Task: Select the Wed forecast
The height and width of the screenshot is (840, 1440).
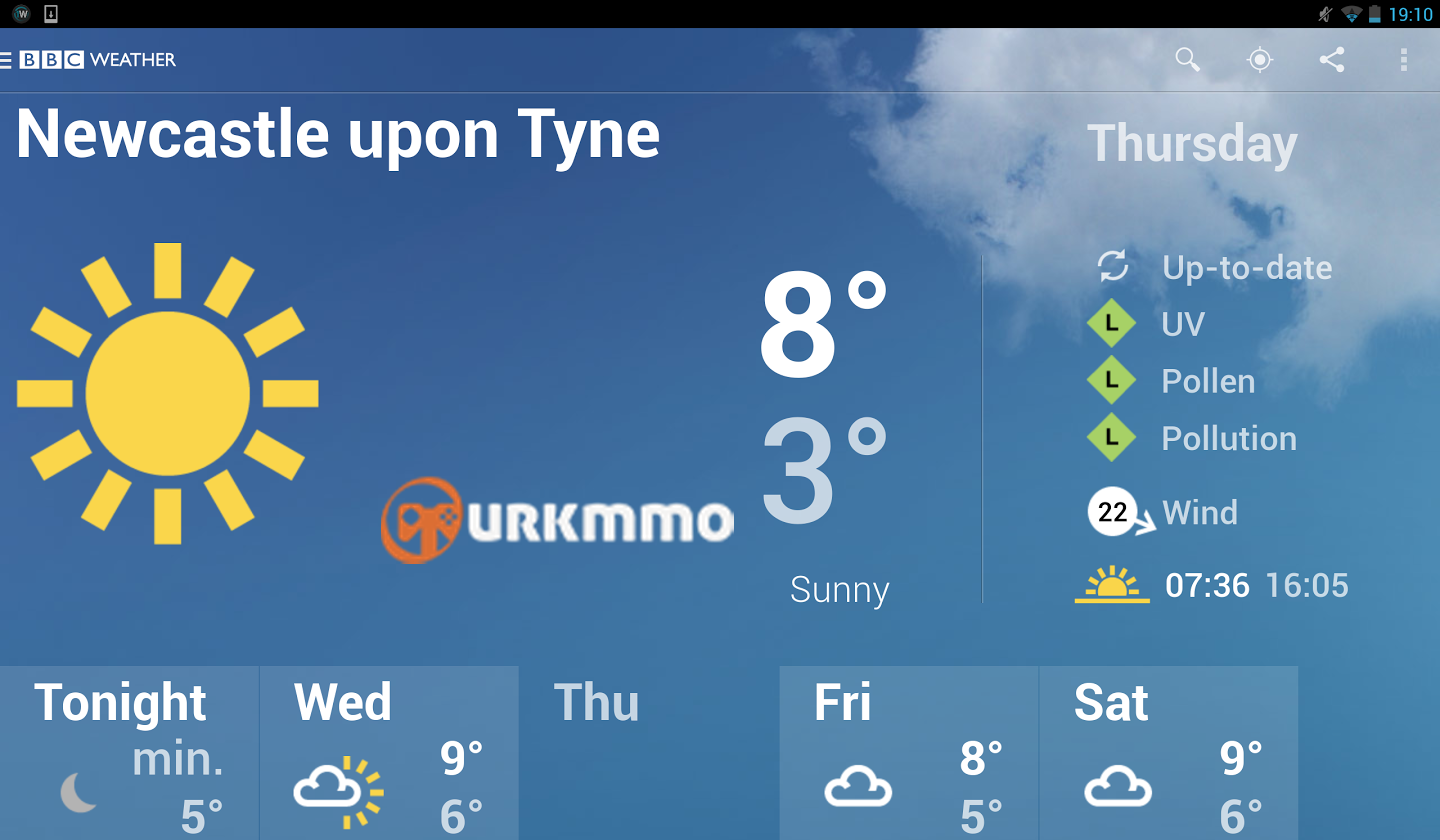Action: (x=389, y=753)
